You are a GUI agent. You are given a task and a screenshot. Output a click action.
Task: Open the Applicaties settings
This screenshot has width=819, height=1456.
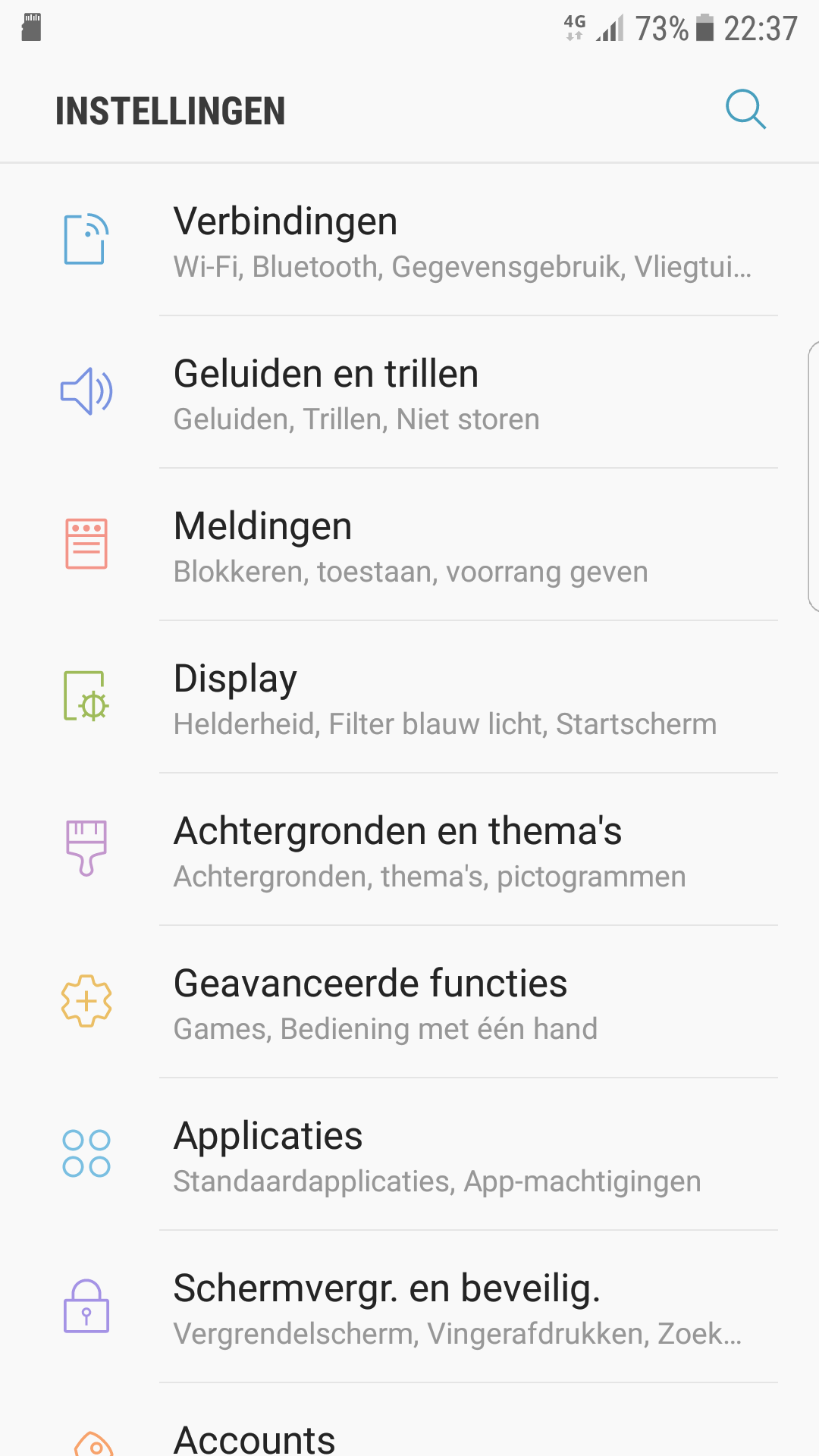pos(409,1155)
